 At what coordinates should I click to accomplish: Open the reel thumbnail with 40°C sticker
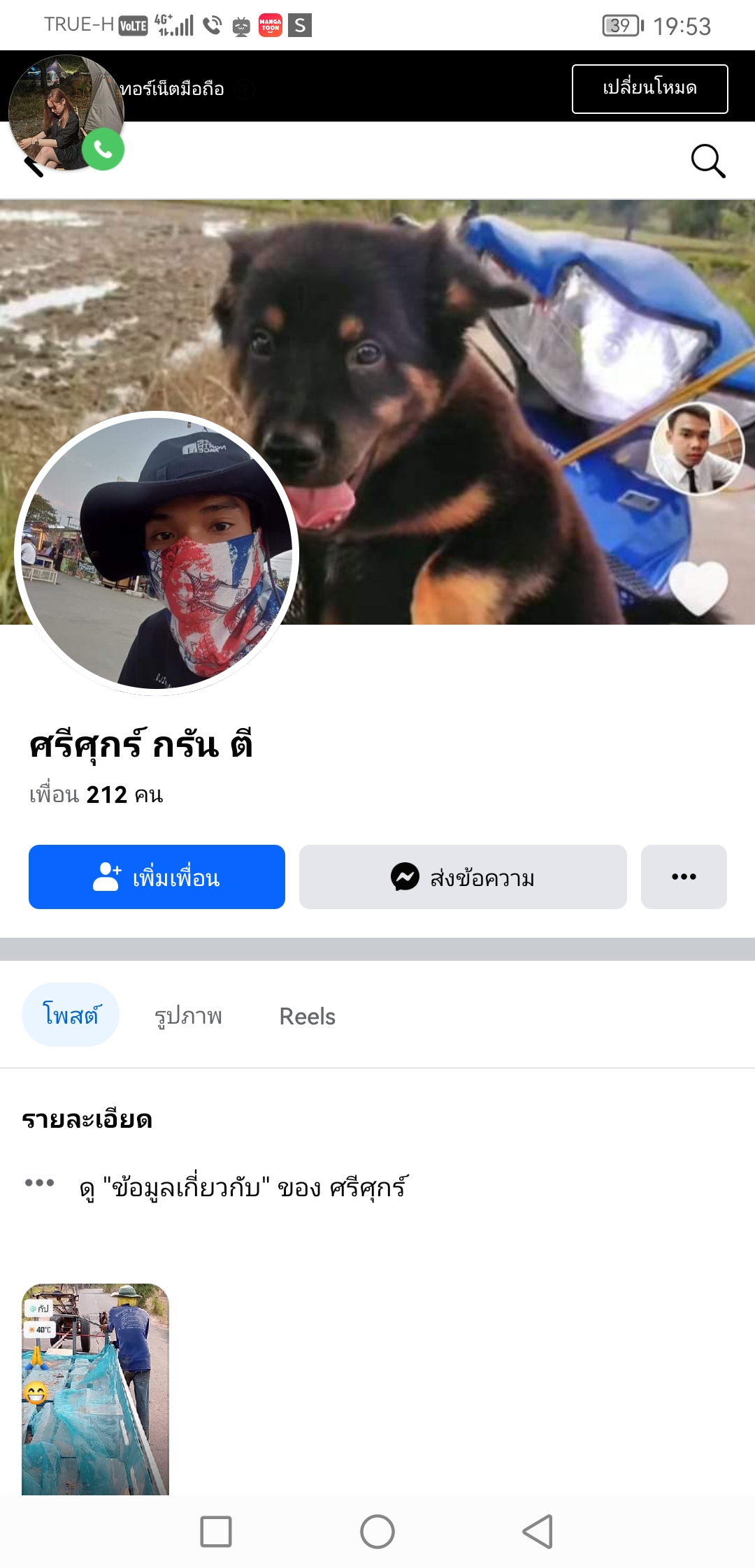tap(95, 1388)
